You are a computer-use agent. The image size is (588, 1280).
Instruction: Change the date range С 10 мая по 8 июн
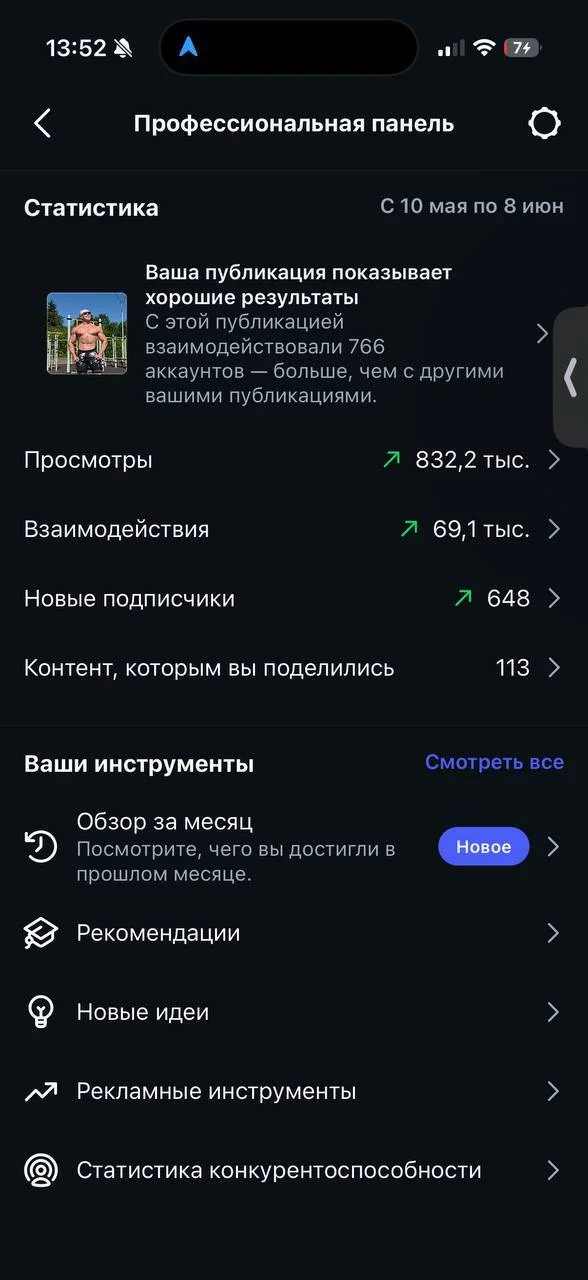pos(472,207)
